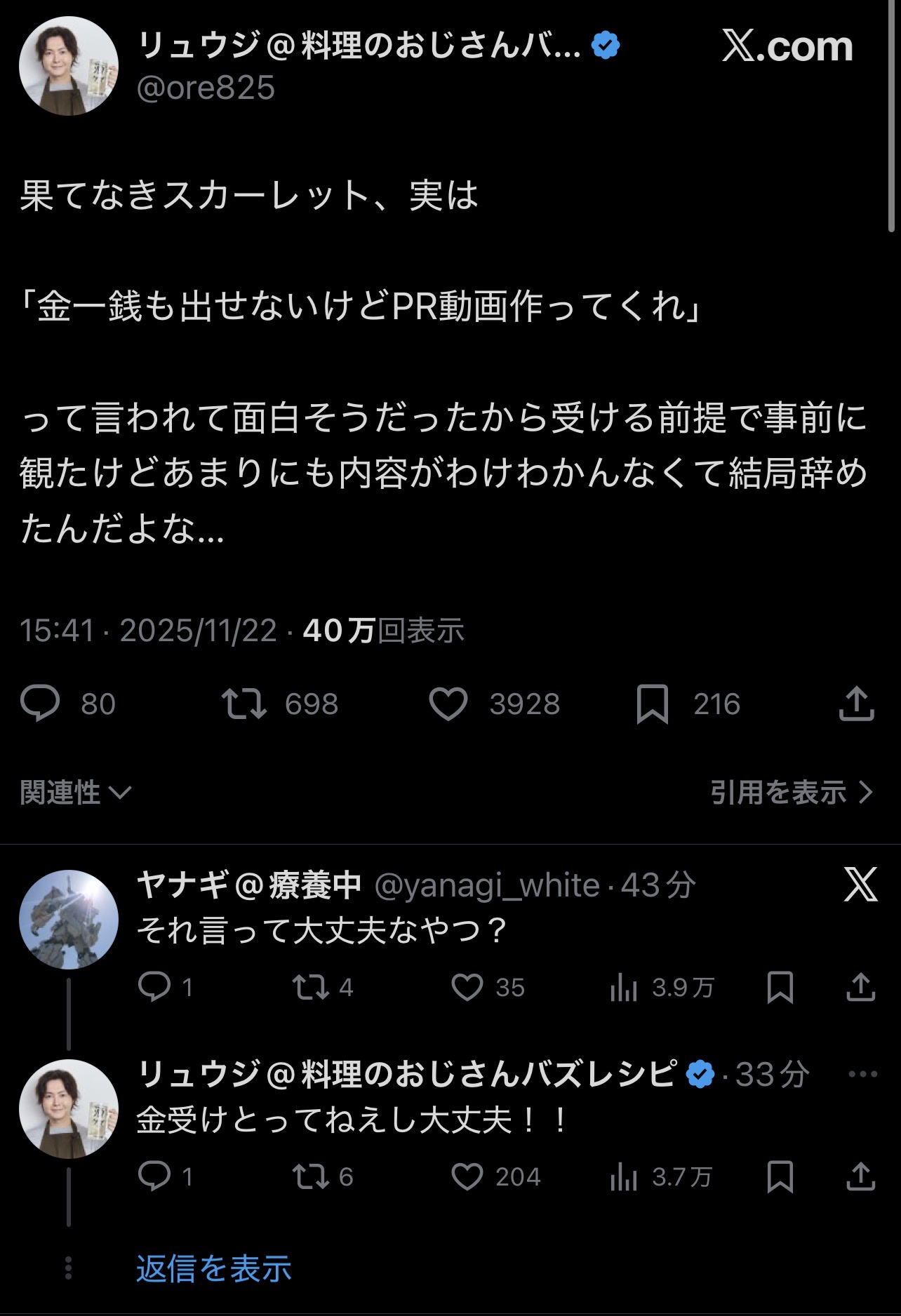Viewport: 901px width, 1316px height.
Task: Repost the main post with 698 reposts
Action: [244, 704]
